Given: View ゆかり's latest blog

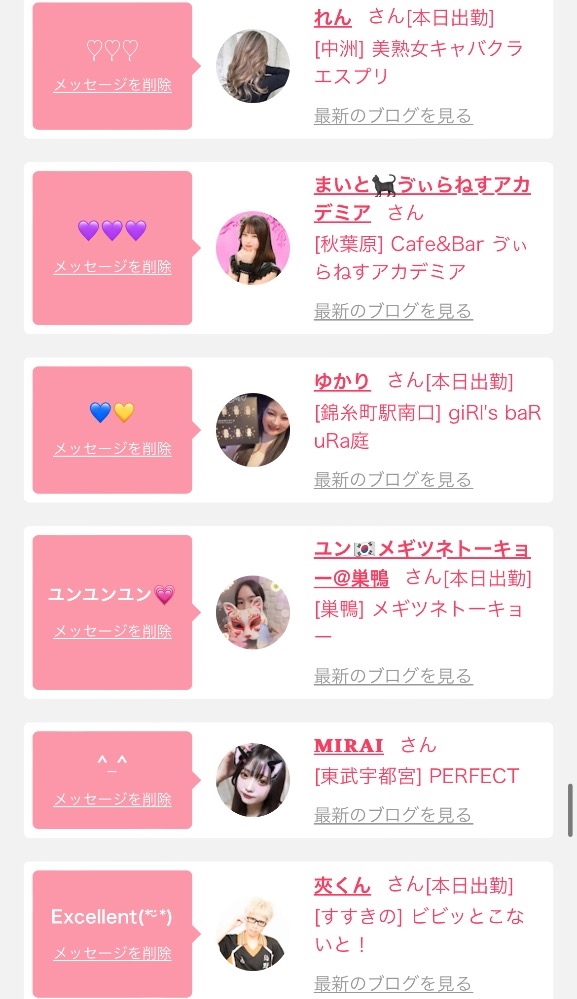Looking at the screenshot, I should pyautogui.click(x=393, y=480).
